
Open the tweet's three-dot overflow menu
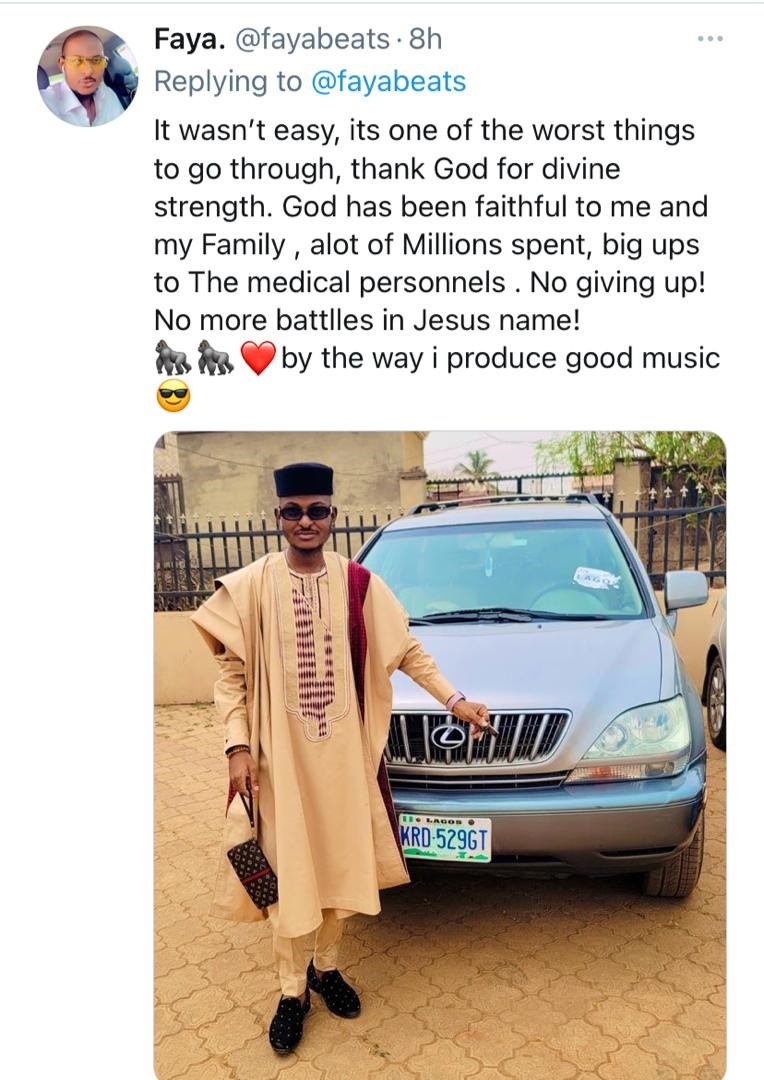[x=709, y=38]
